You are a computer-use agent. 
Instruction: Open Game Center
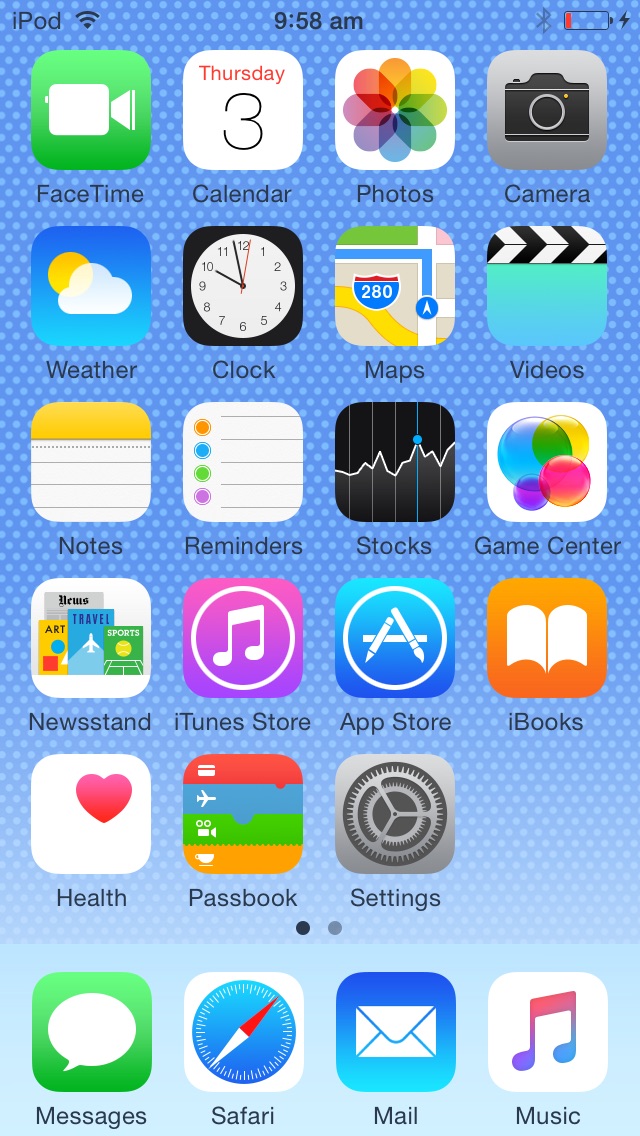pyautogui.click(x=547, y=462)
